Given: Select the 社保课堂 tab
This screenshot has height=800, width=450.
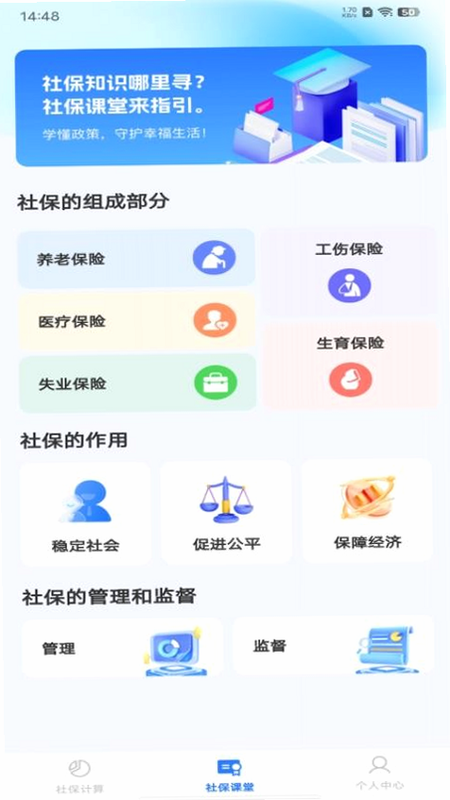Looking at the screenshot, I should [x=229, y=776].
